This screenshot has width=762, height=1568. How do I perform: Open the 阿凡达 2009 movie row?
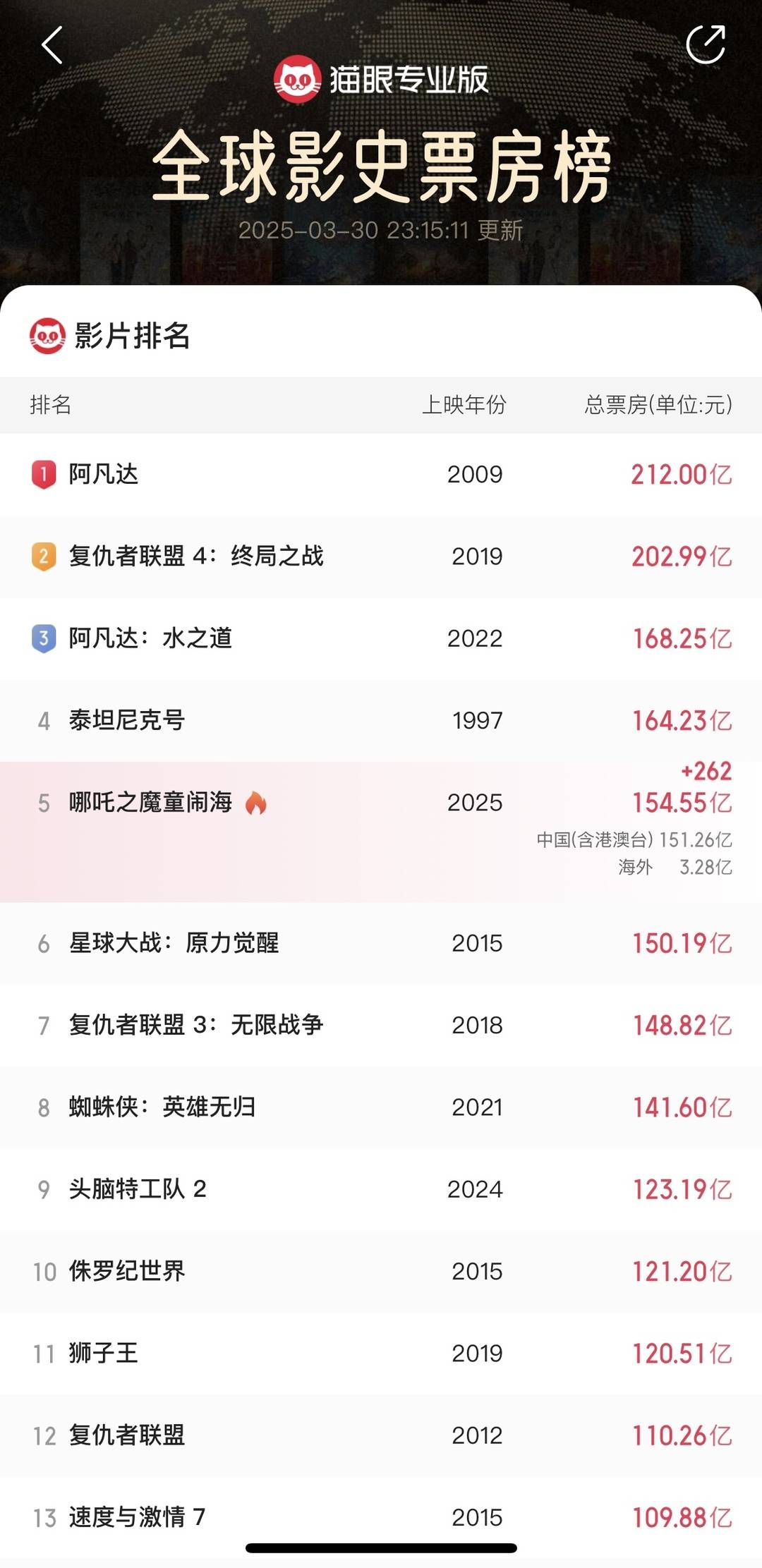click(381, 475)
